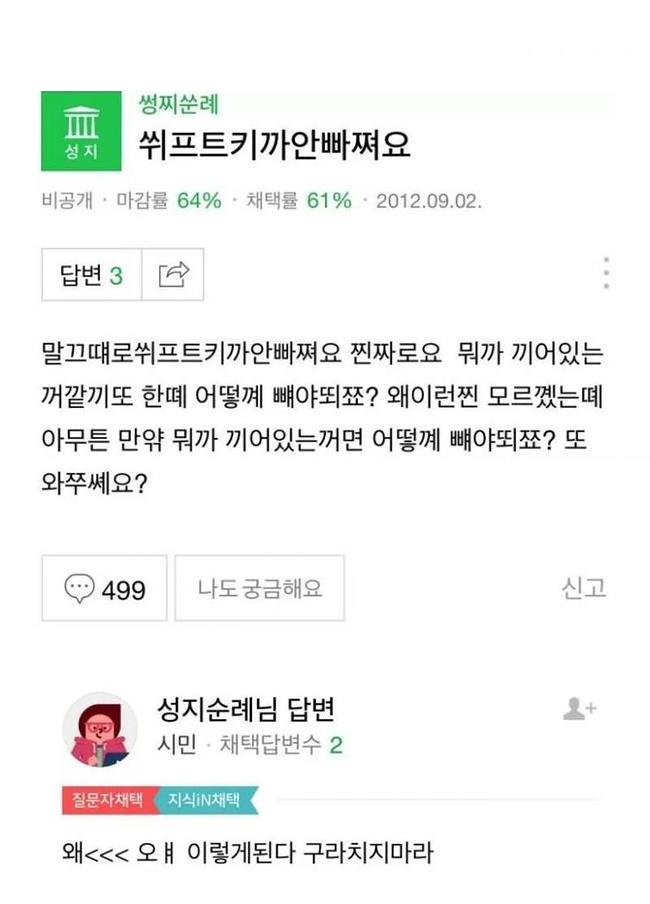650x904 pixels.
Task: Open the three-dot overflow menu
Action: [607, 273]
